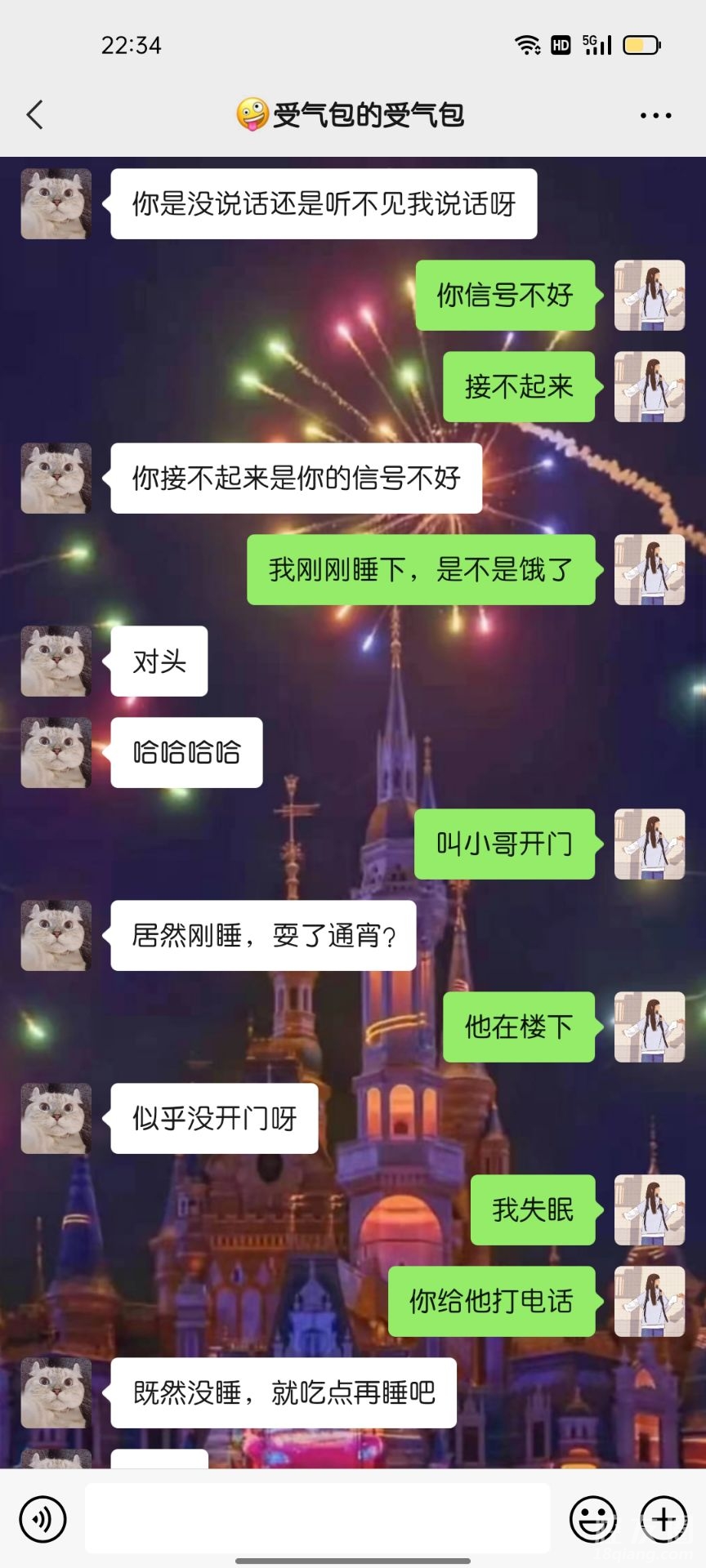Screen dimensions: 706x1568
Task: Tap the message text input field
Action: (317, 1519)
